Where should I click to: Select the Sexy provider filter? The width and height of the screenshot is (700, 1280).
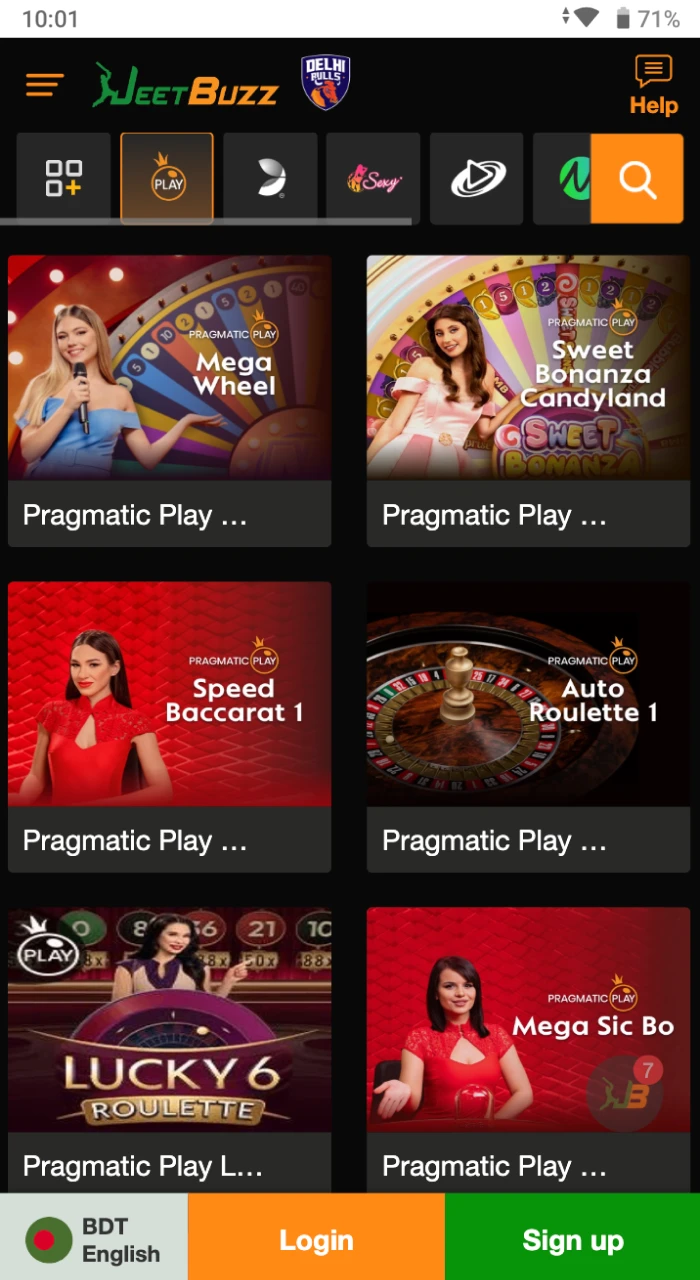[x=373, y=179]
